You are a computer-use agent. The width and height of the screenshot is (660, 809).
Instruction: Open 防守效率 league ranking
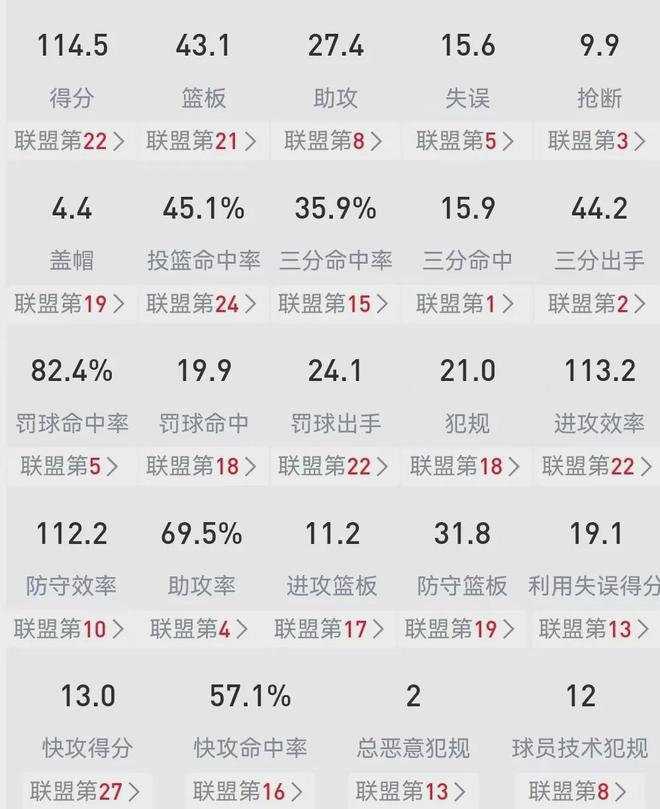click(70, 629)
